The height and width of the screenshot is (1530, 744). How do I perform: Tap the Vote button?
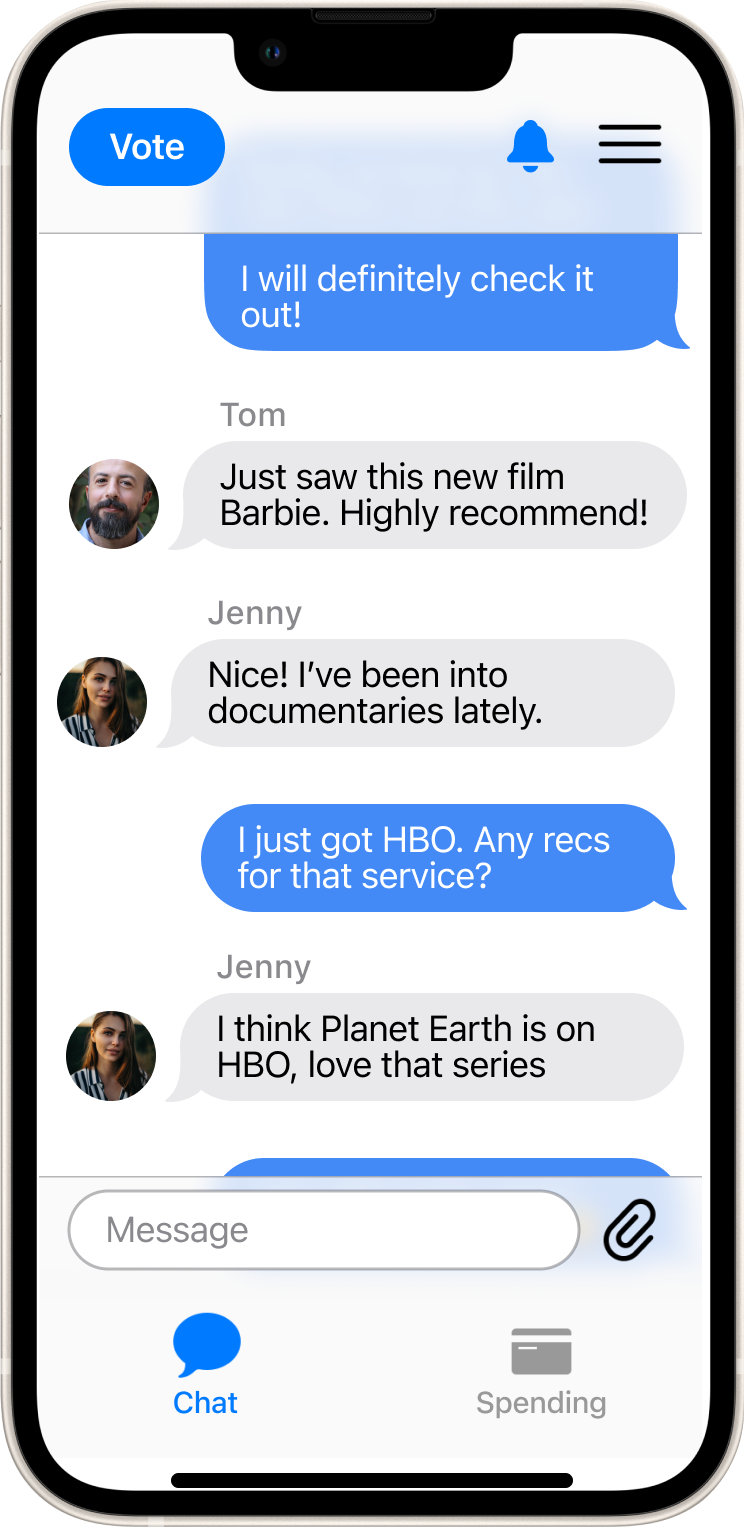(x=147, y=147)
